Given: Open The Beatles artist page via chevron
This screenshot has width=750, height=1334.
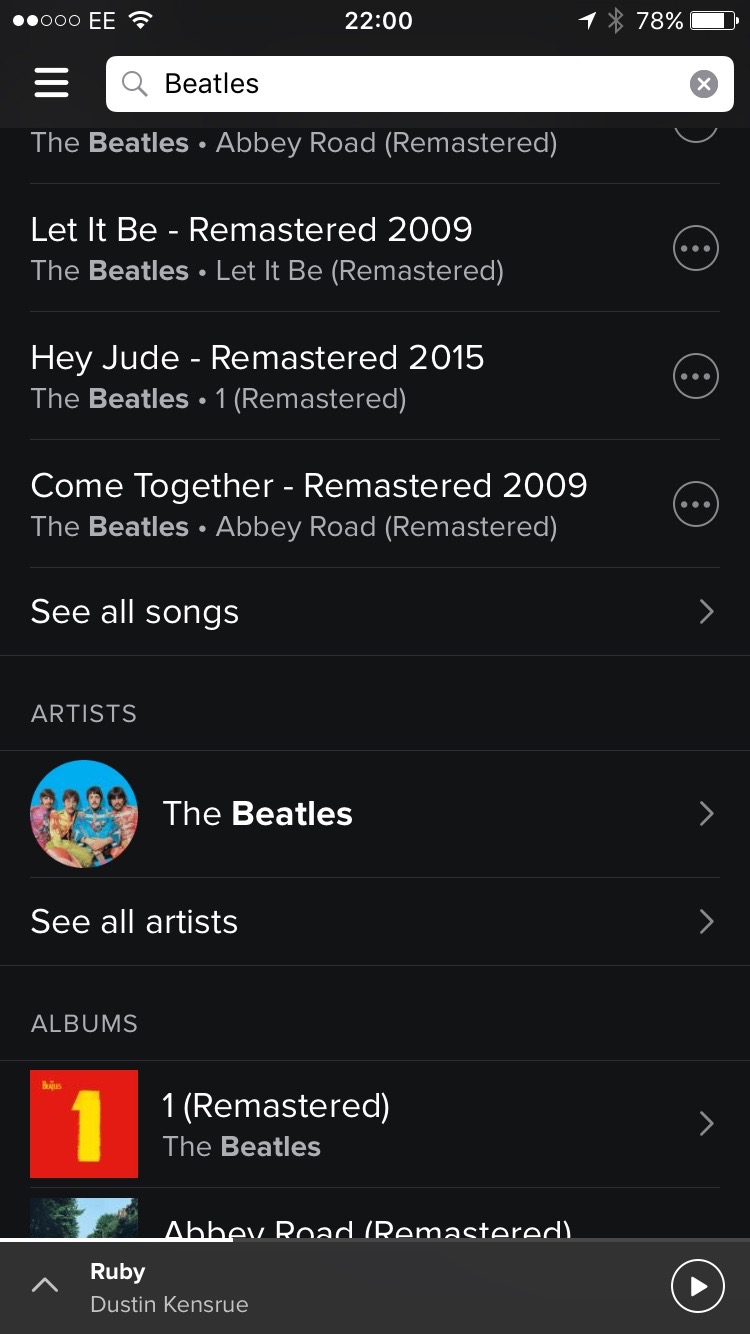Looking at the screenshot, I should (x=706, y=814).
